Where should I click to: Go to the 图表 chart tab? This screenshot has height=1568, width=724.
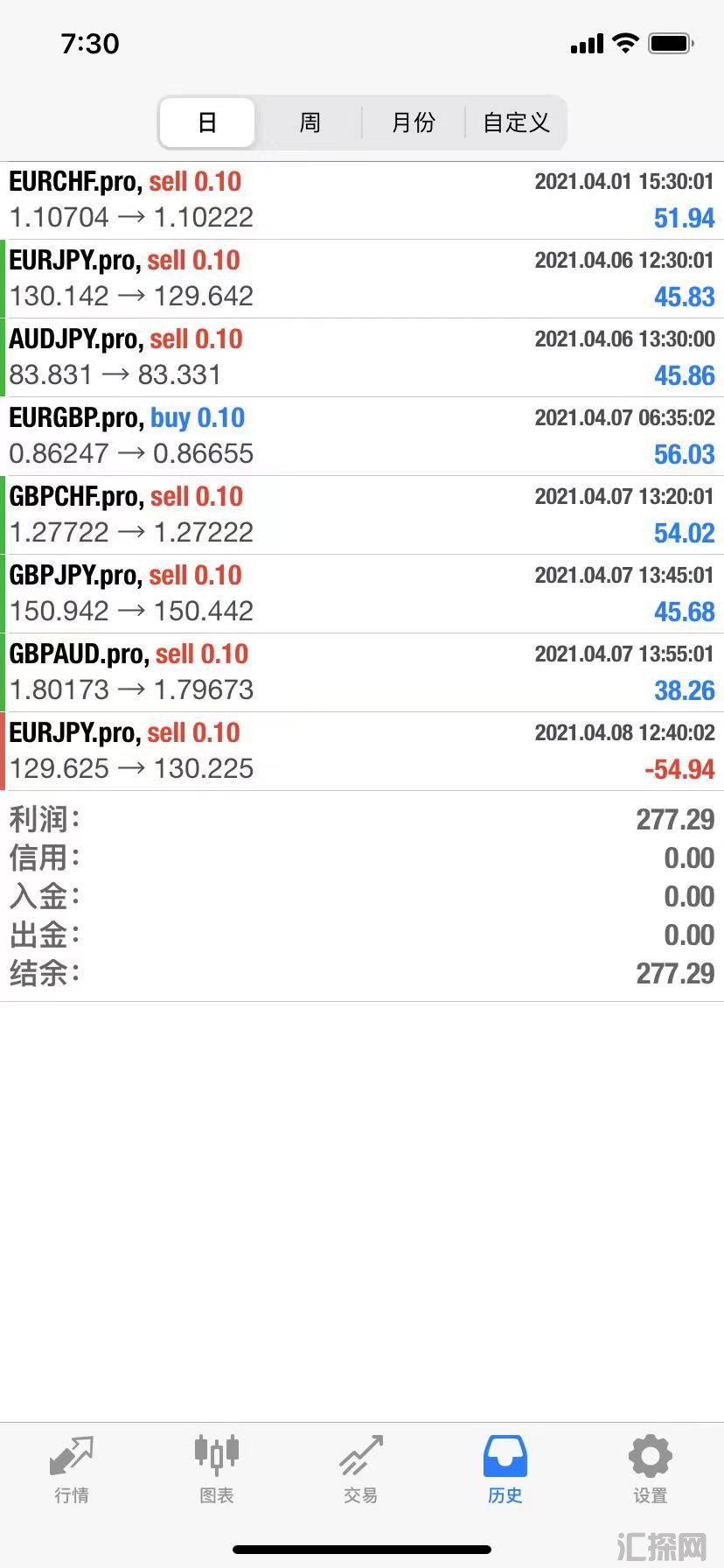(x=216, y=1469)
